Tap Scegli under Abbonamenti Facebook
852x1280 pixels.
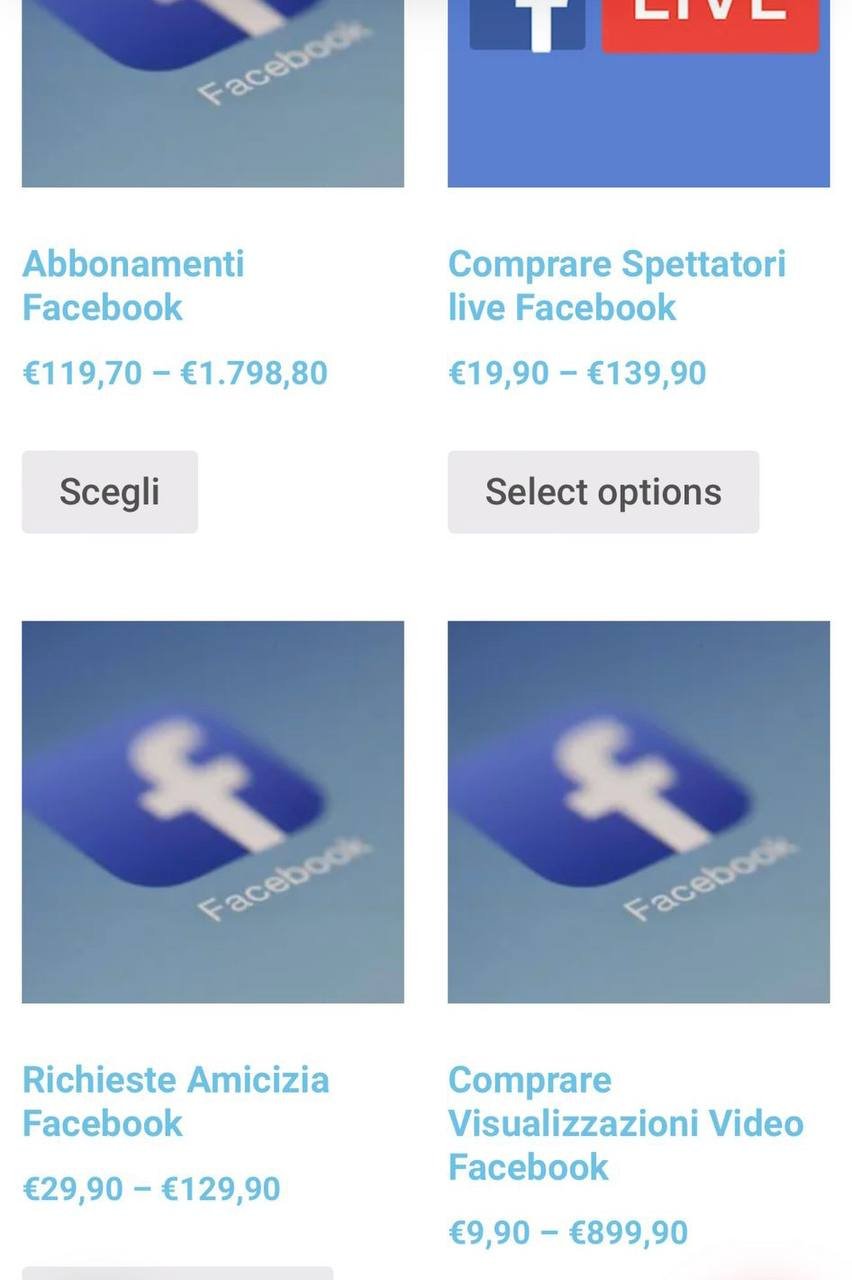[x=110, y=492]
